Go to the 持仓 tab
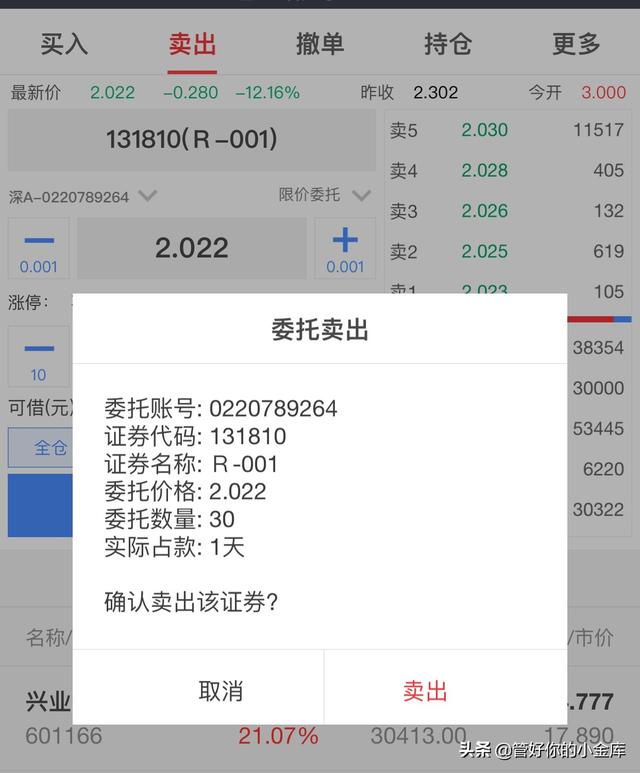The height and width of the screenshot is (773, 640). pos(448,44)
